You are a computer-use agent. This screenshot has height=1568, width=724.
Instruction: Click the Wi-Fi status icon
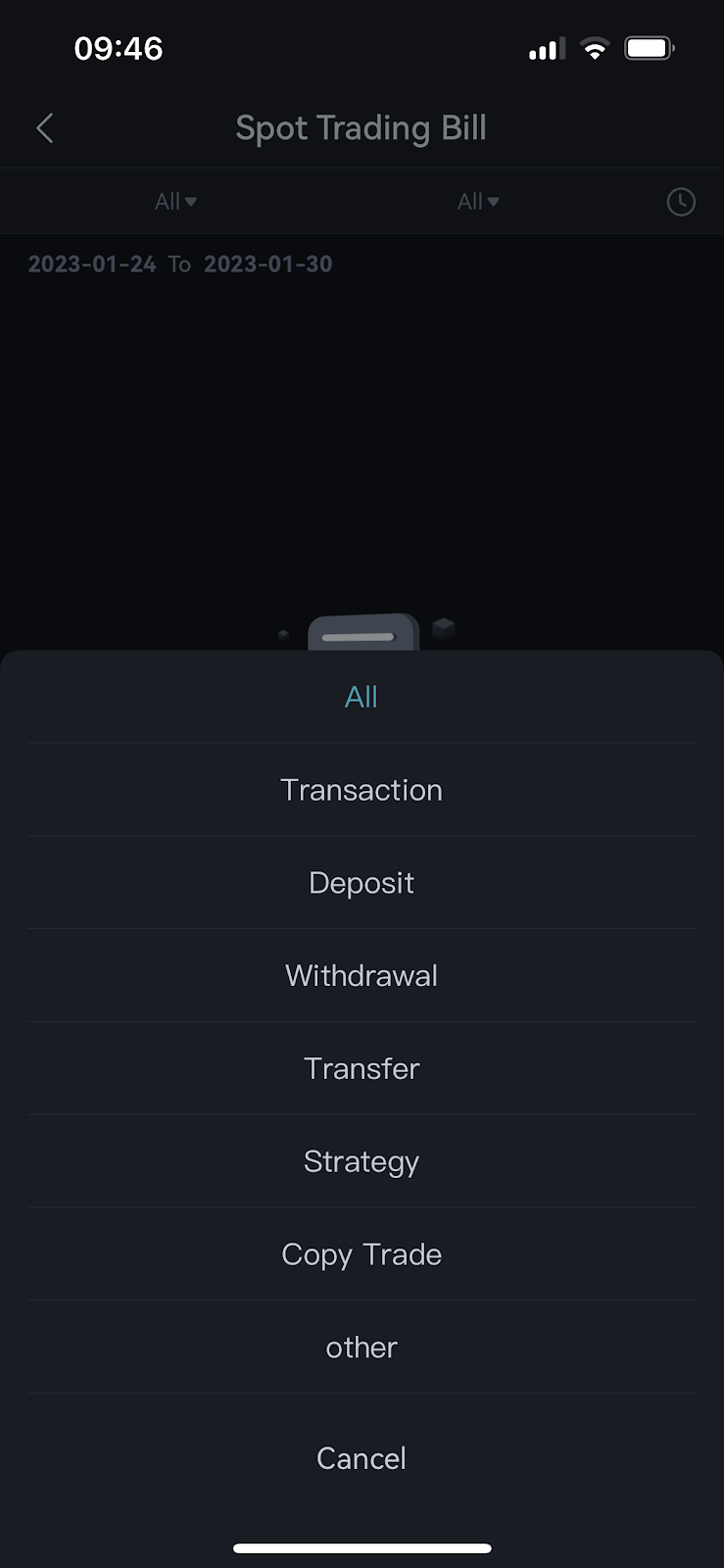pos(594,47)
